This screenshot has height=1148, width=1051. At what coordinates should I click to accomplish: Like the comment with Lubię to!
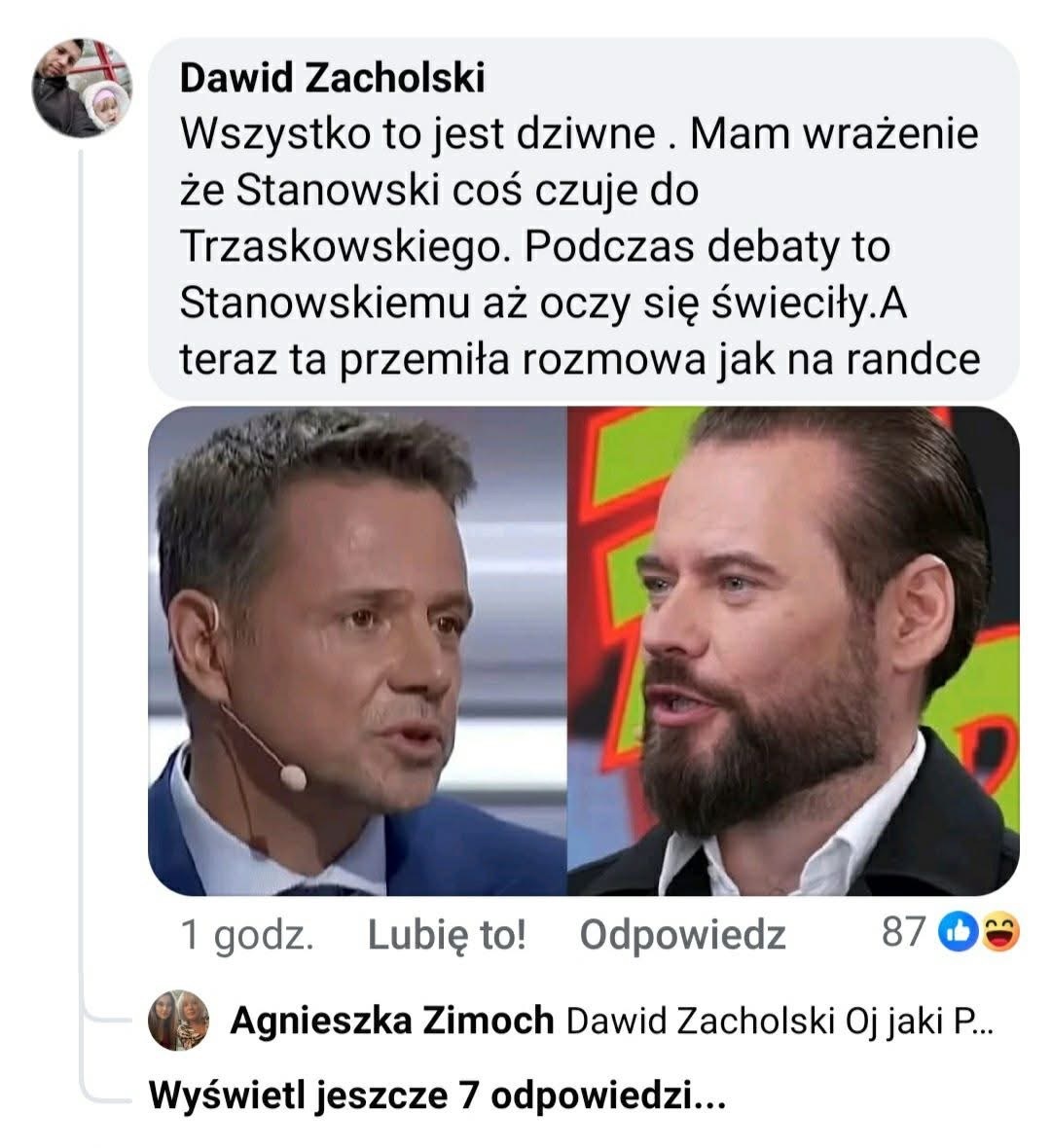pyautogui.click(x=447, y=935)
